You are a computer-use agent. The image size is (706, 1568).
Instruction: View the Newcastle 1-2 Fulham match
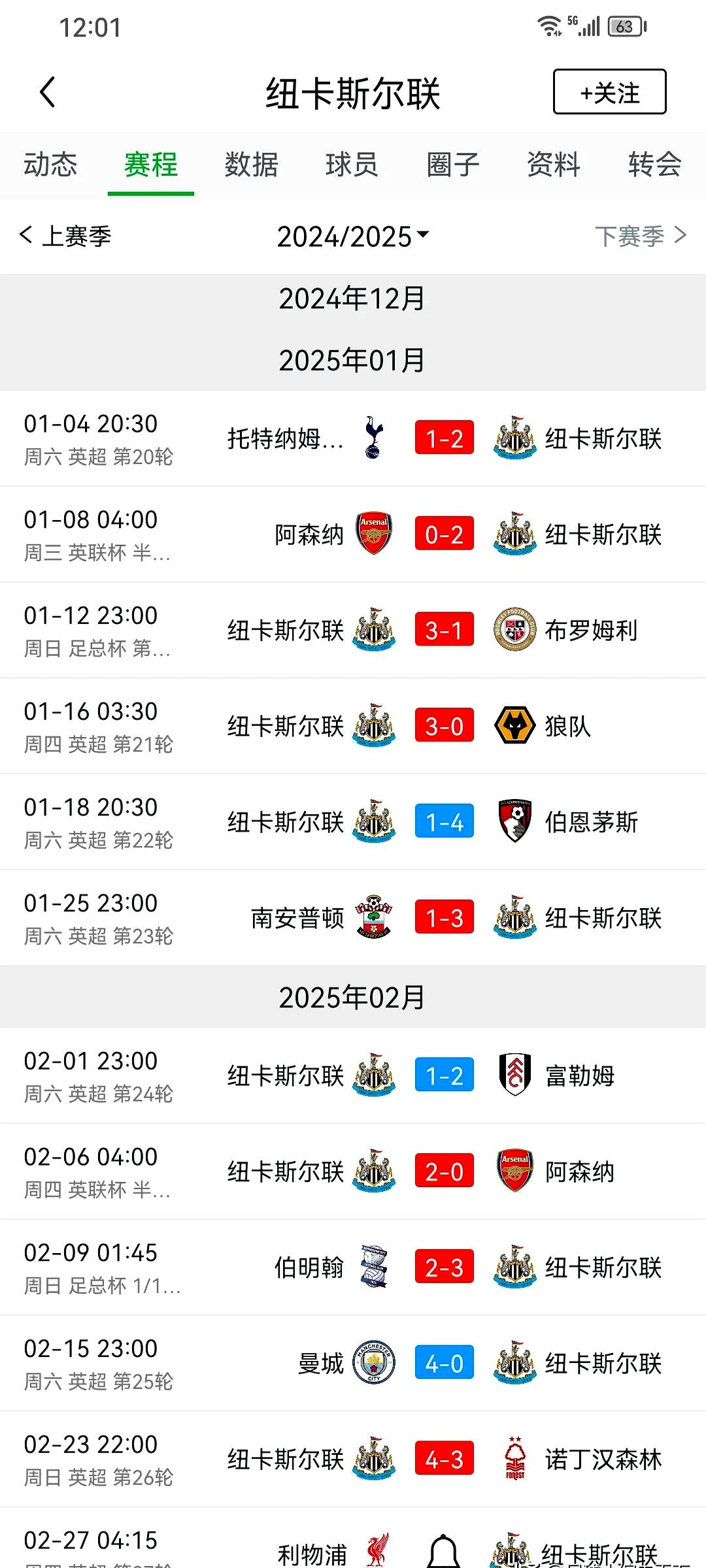coord(444,1076)
